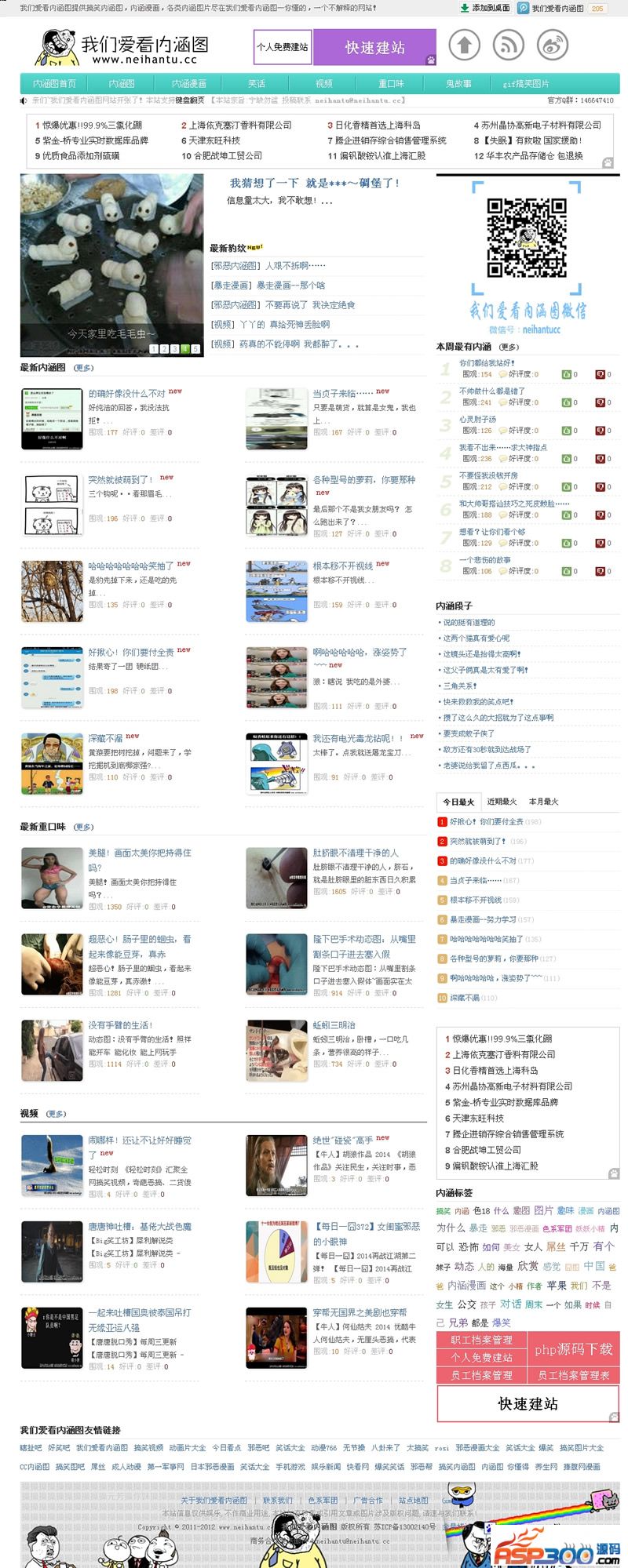Open 更多 next to 本周最有内涵

[509, 347]
